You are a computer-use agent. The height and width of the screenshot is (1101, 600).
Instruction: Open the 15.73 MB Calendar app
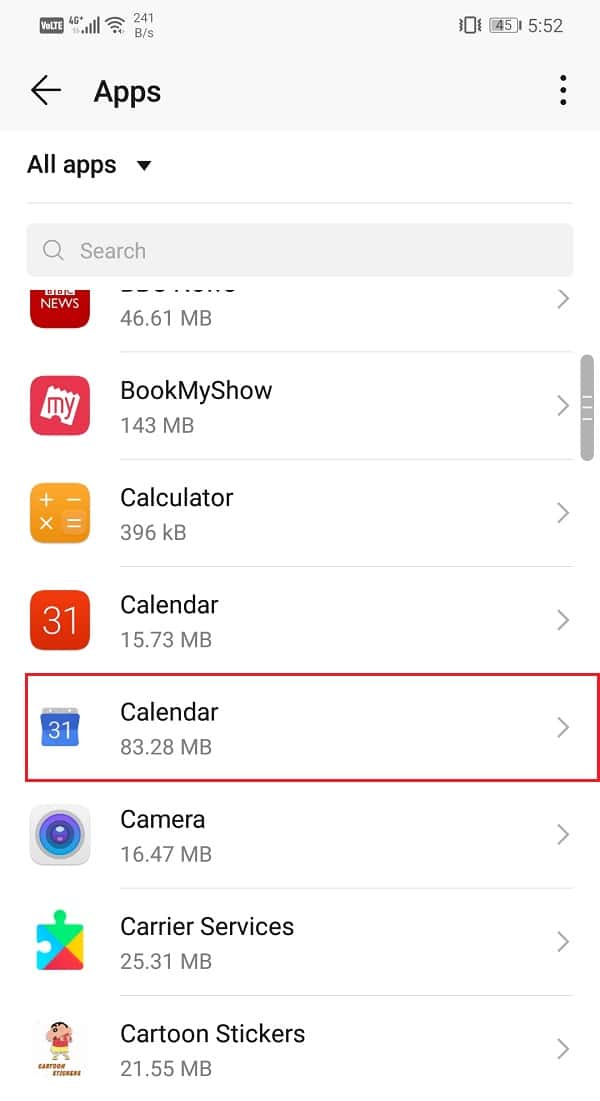click(300, 621)
